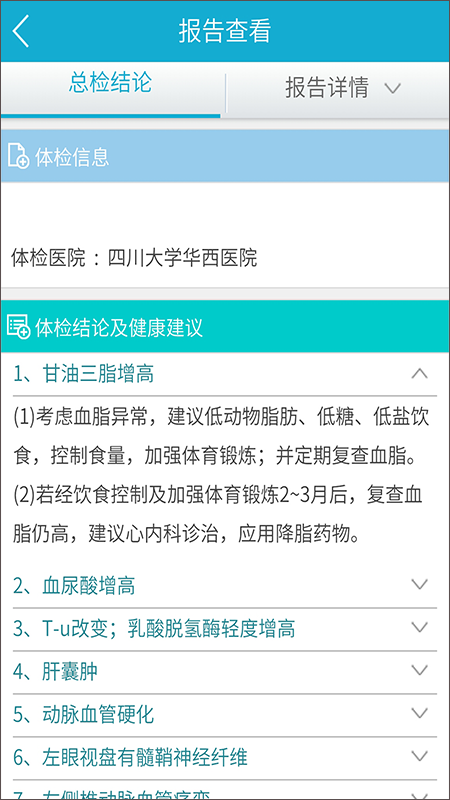
Task: Collapse the 甘油三脂增高 section
Action: click(224, 374)
